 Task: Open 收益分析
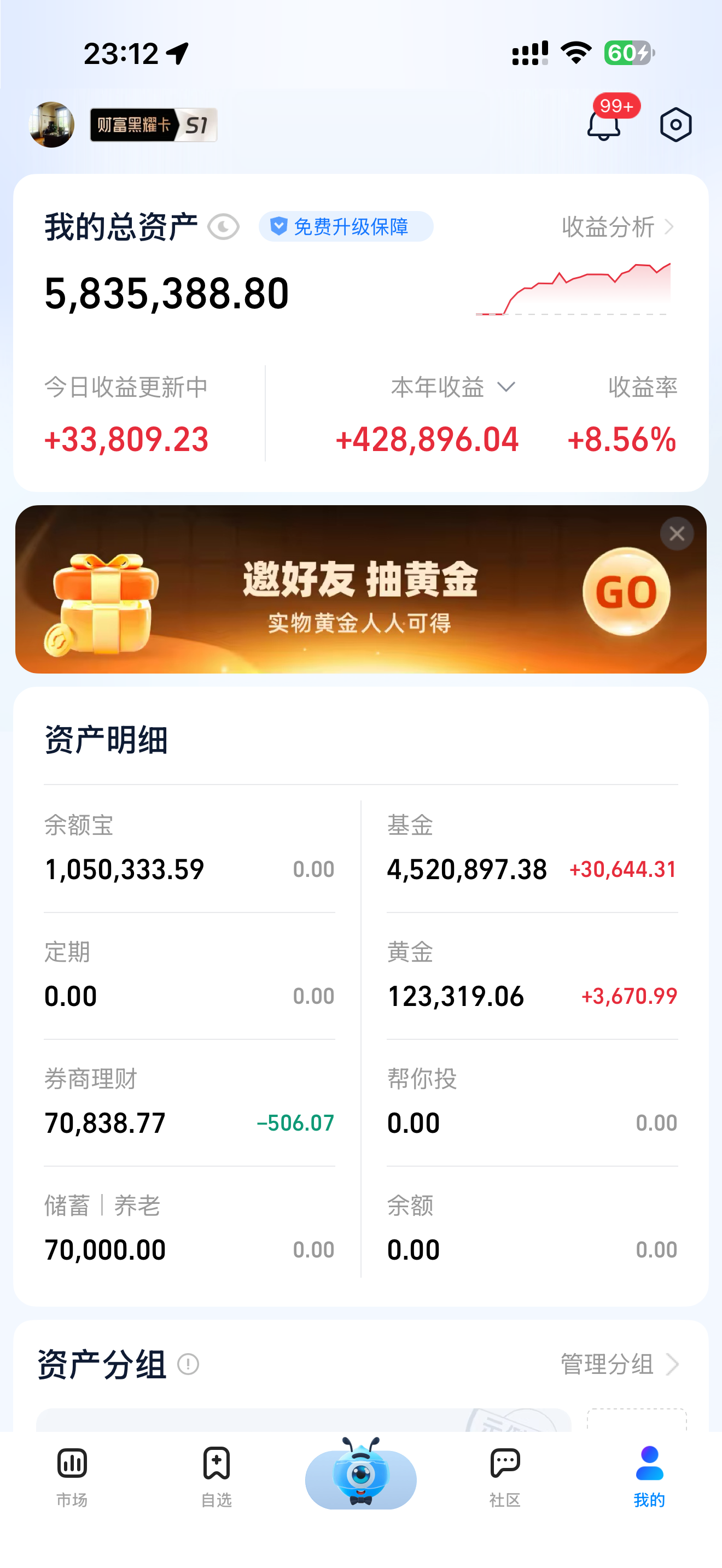point(619,227)
